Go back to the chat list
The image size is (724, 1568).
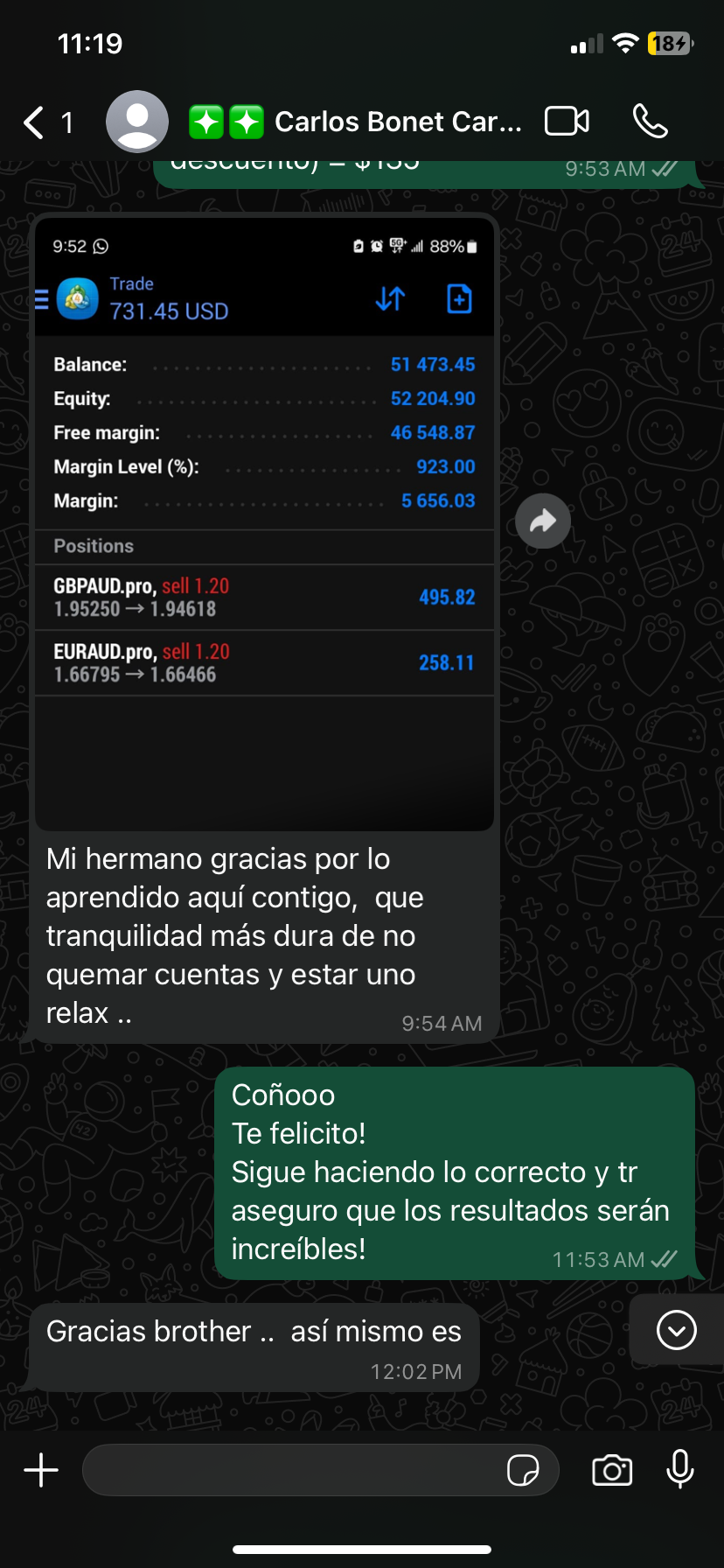click(x=35, y=122)
